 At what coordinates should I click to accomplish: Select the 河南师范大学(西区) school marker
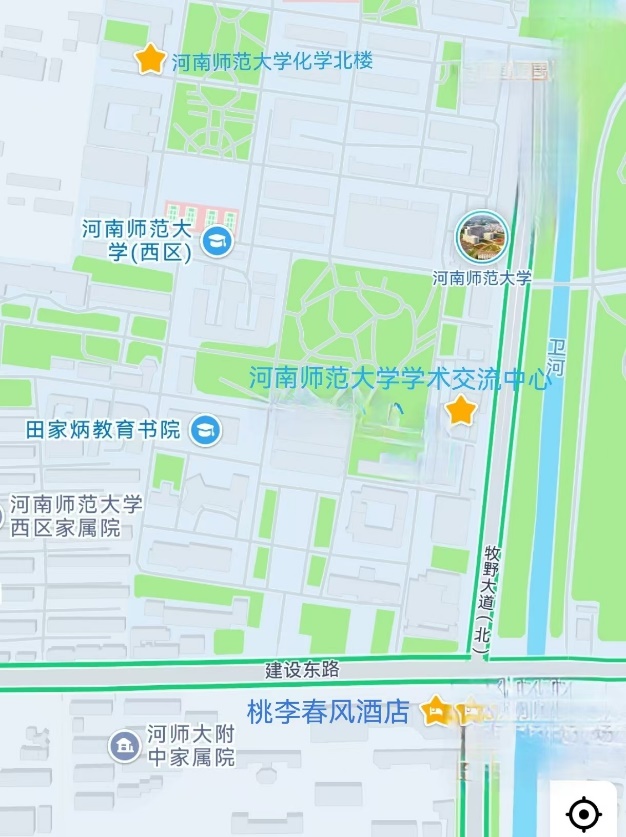217,241
